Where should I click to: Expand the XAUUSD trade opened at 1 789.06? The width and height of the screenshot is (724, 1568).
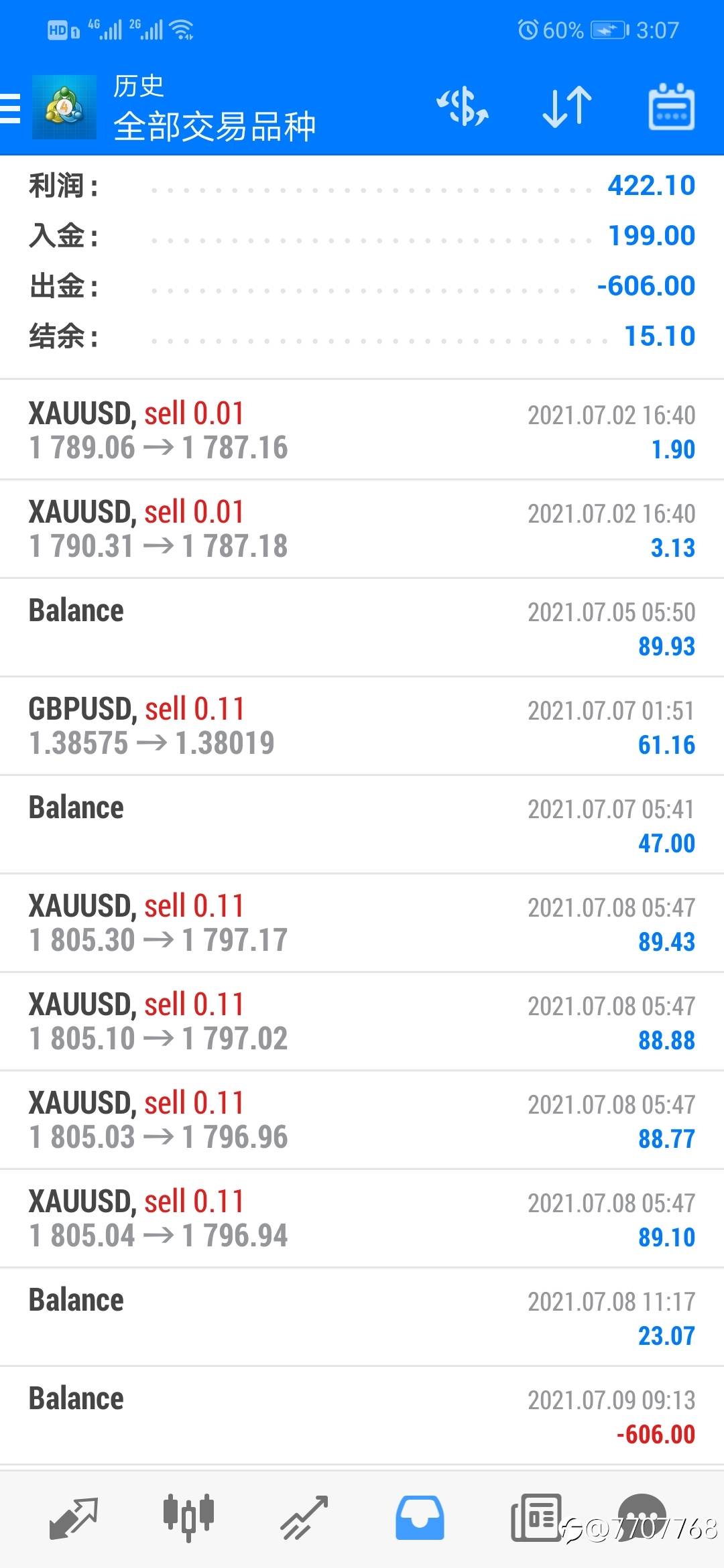click(362, 430)
